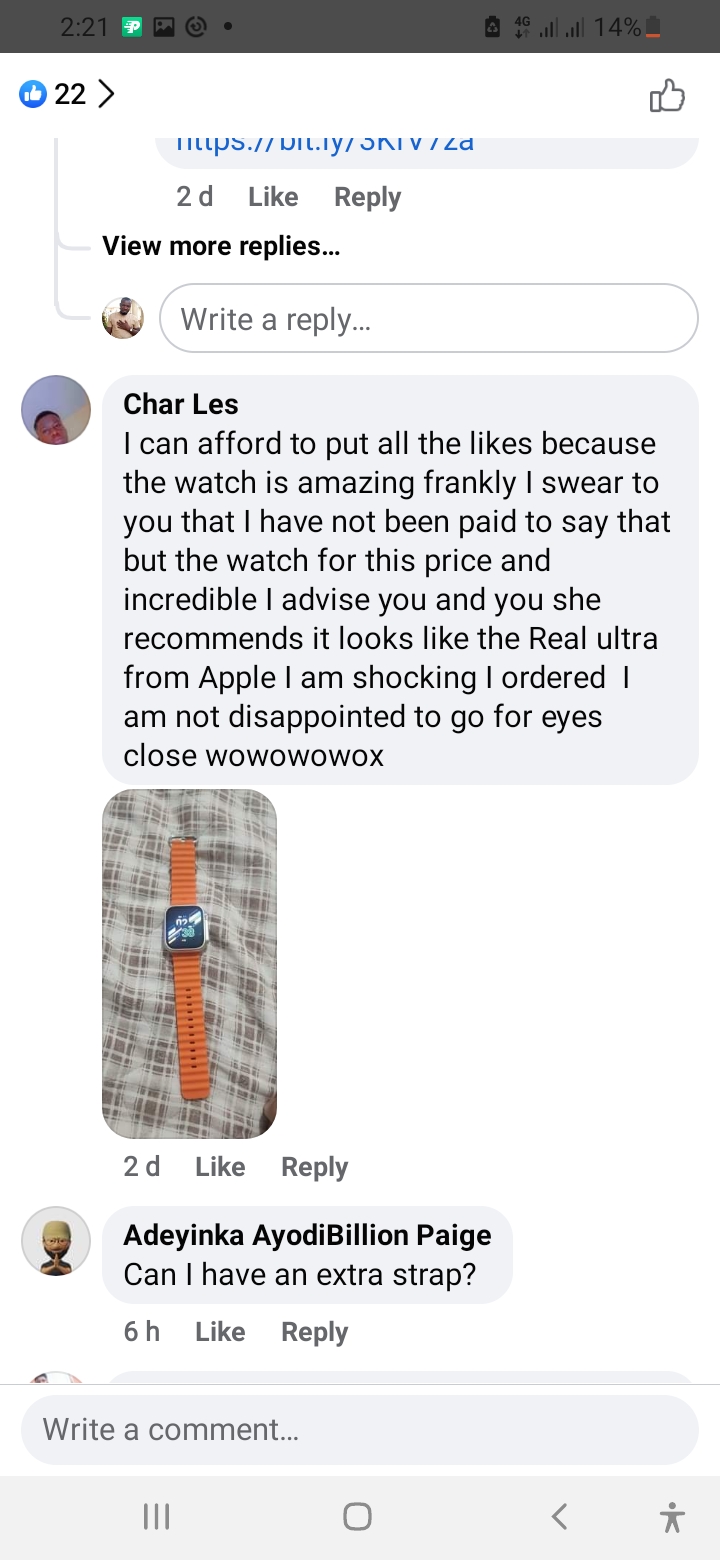Open Char Les's profile name
The image size is (720, 1560).
pyautogui.click(x=181, y=404)
